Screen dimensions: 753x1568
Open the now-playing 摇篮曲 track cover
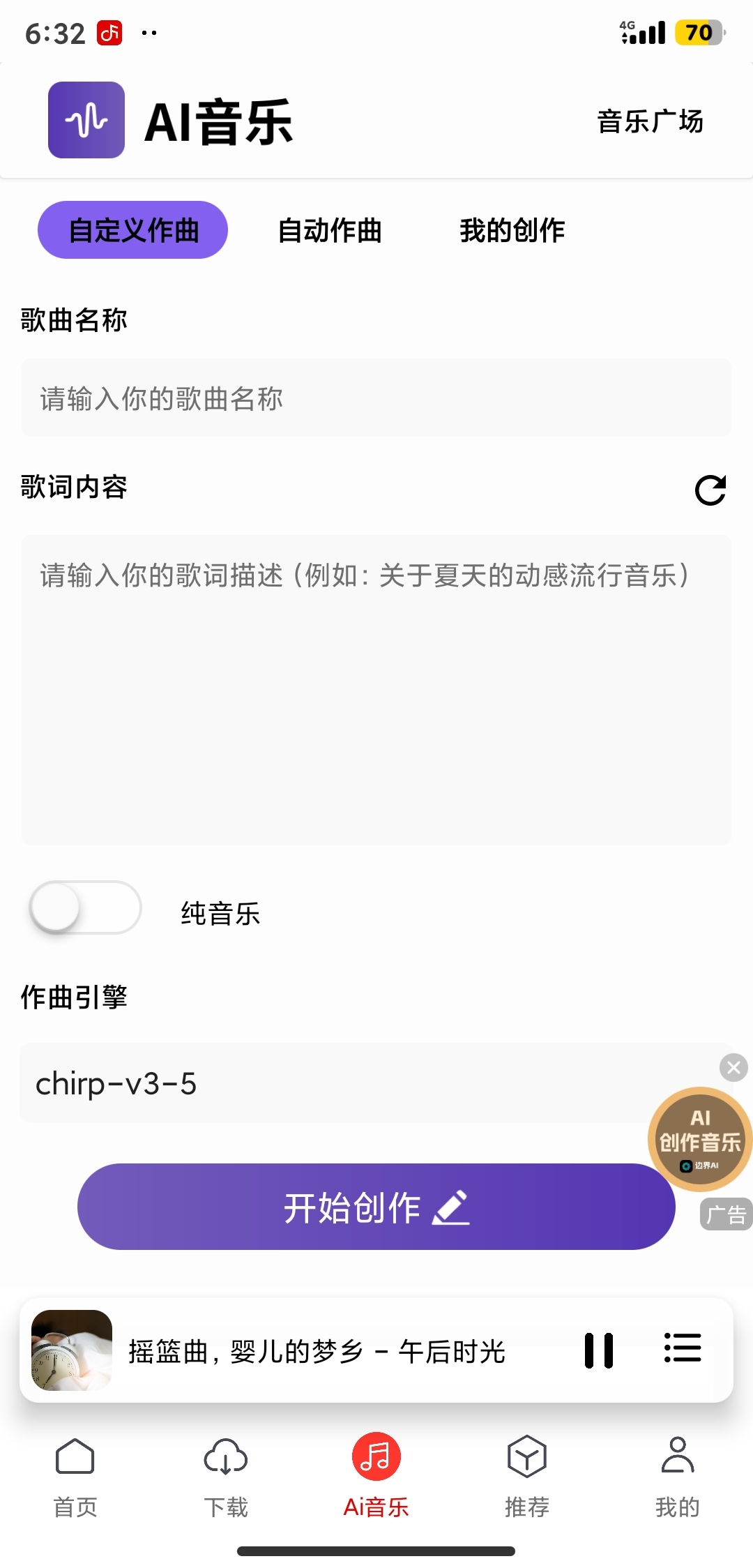click(72, 1350)
